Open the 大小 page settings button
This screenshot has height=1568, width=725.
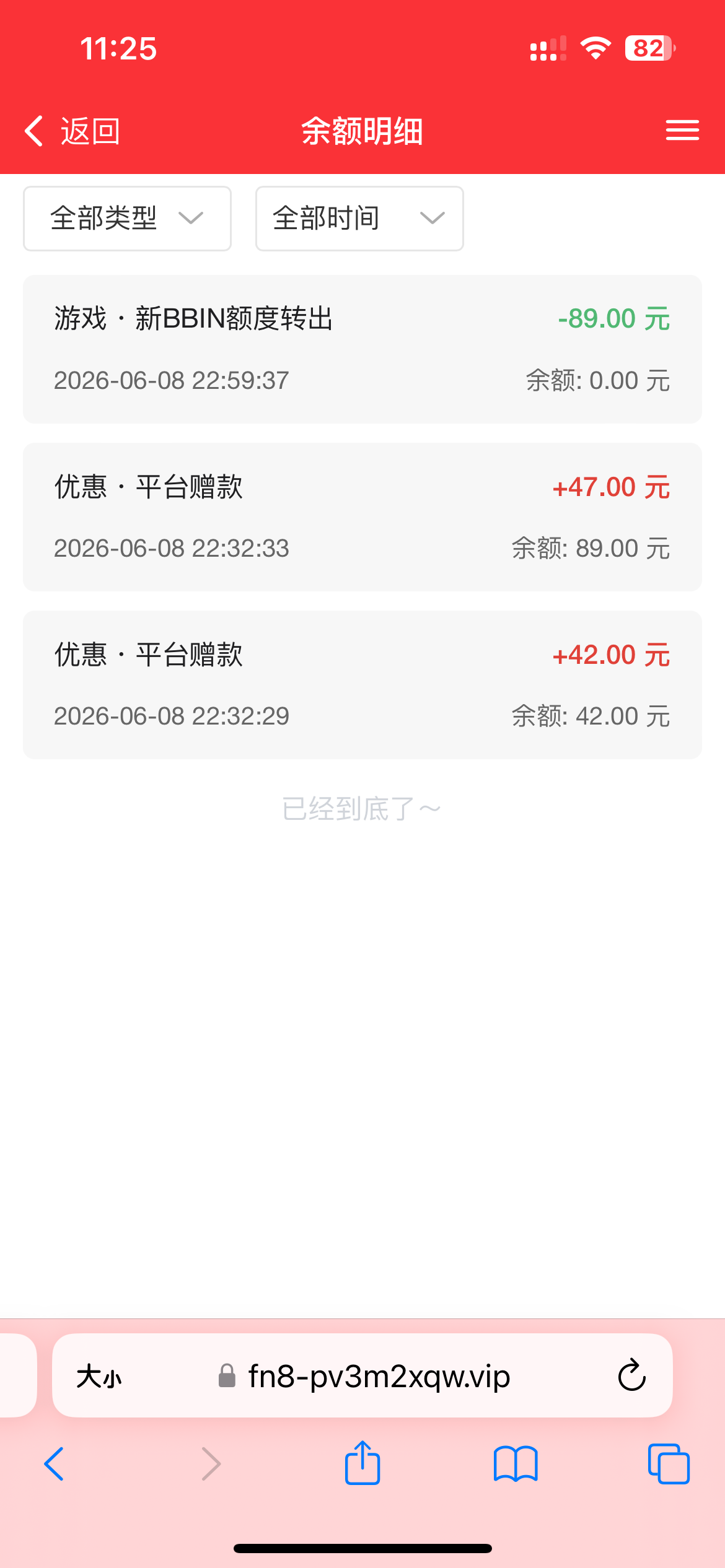coord(99,1377)
